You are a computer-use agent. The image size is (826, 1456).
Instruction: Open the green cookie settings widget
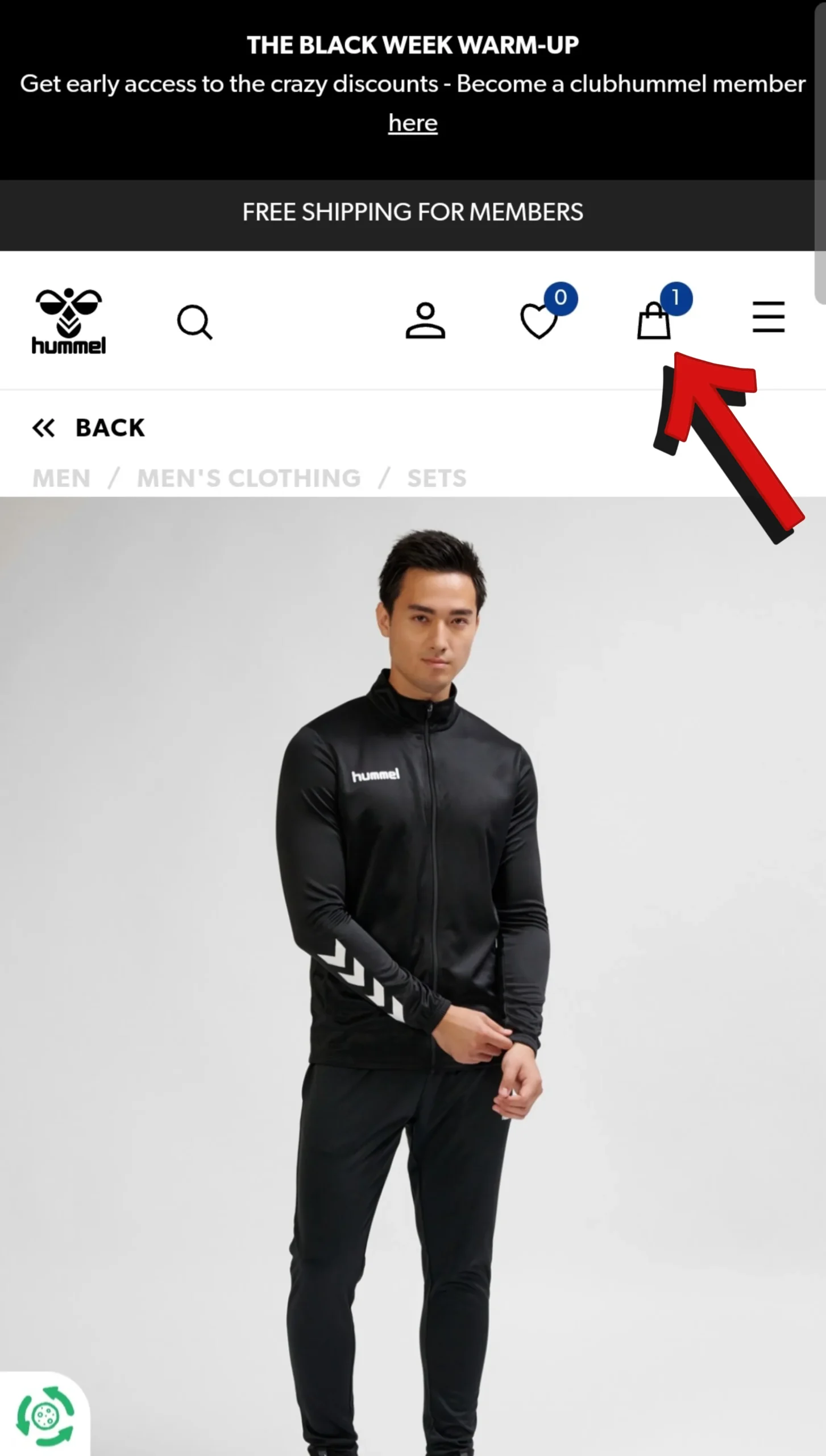click(x=45, y=1416)
